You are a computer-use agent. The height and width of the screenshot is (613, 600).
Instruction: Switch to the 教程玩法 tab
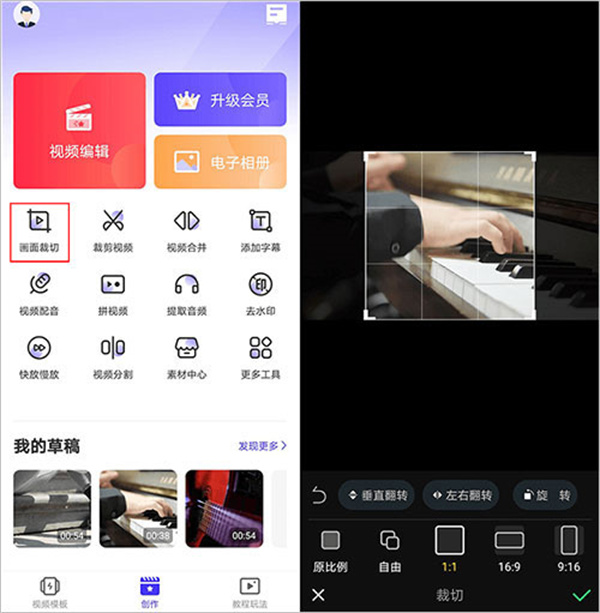pos(250,590)
